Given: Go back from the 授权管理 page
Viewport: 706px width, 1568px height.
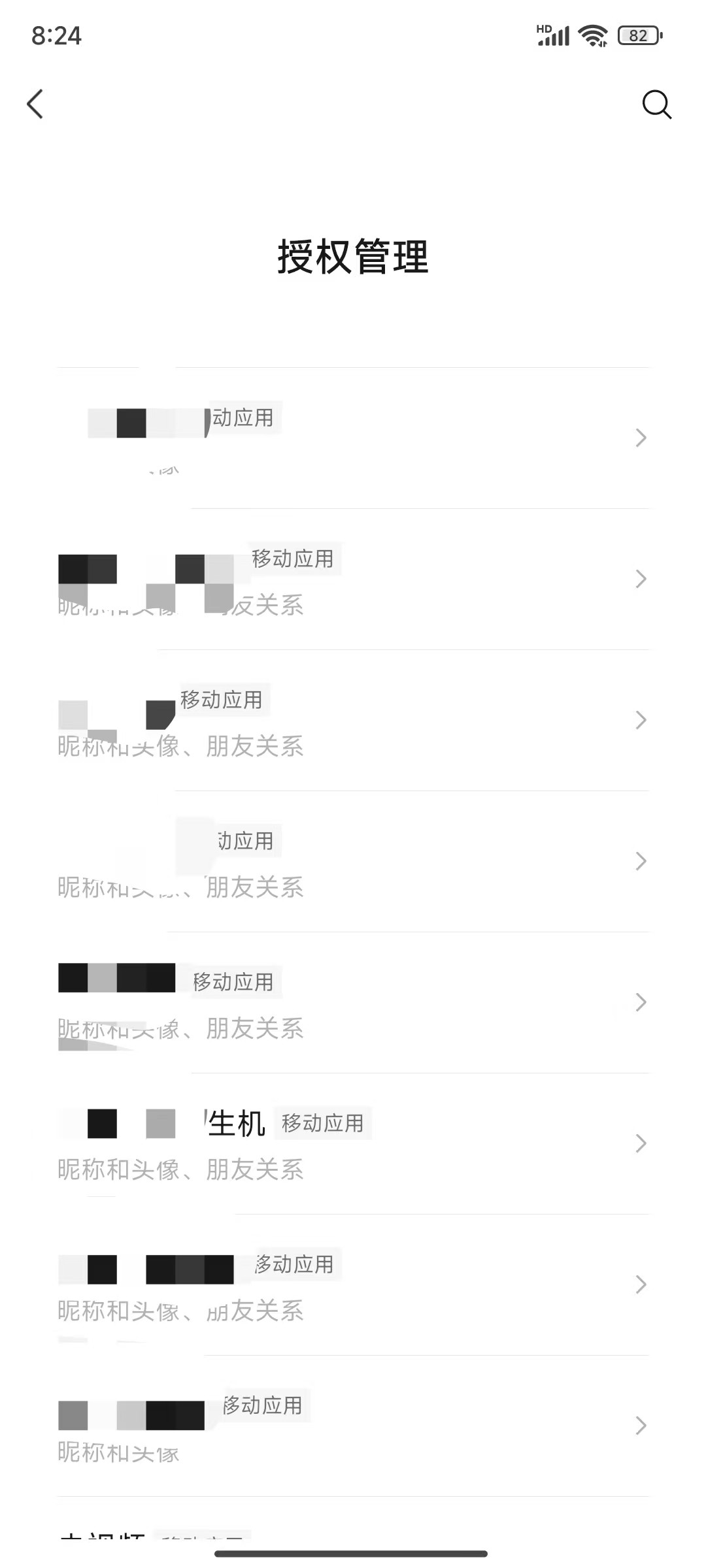Looking at the screenshot, I should coord(35,105).
